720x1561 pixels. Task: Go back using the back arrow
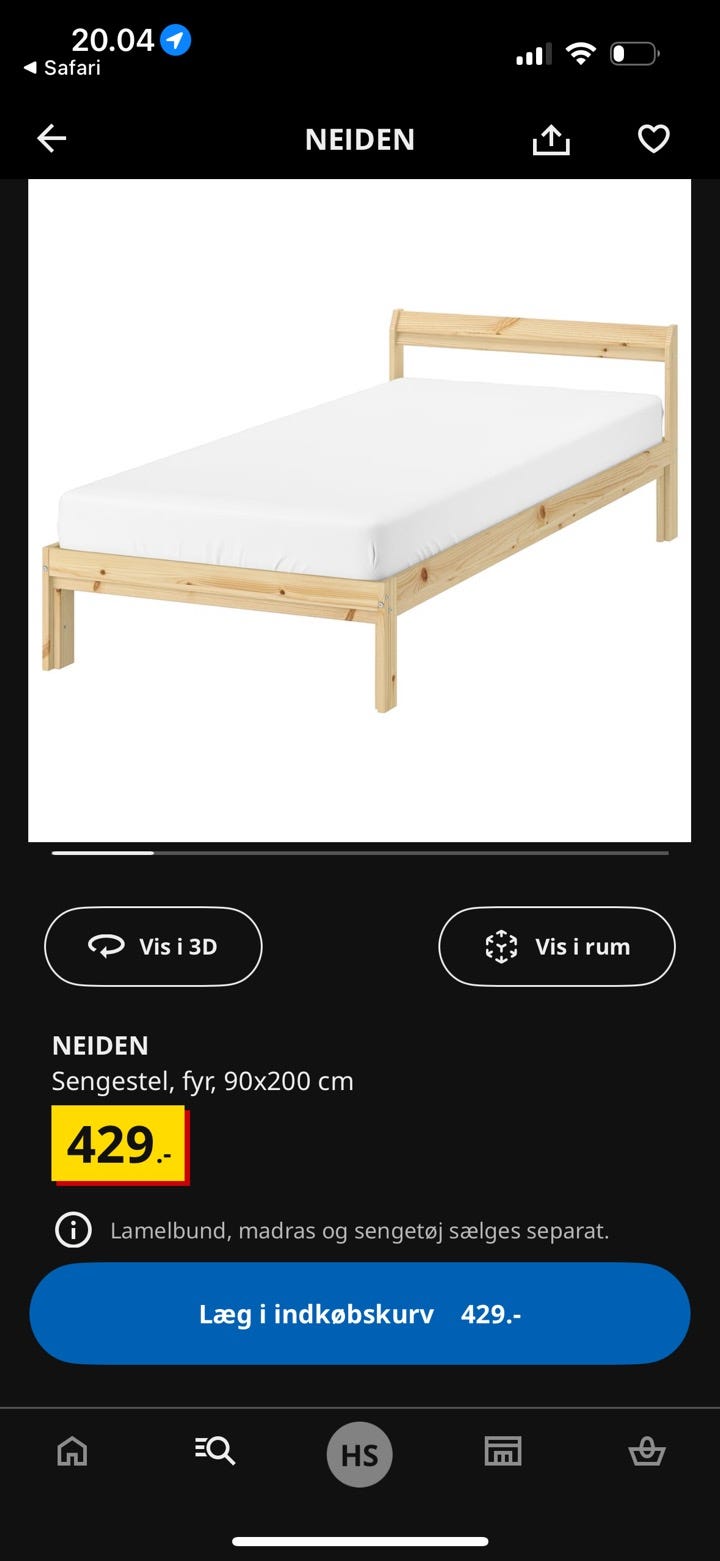pos(51,138)
